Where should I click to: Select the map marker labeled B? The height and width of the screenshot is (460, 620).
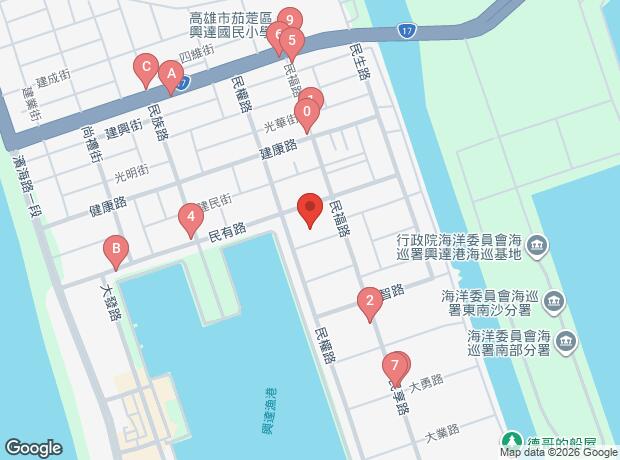tap(117, 249)
